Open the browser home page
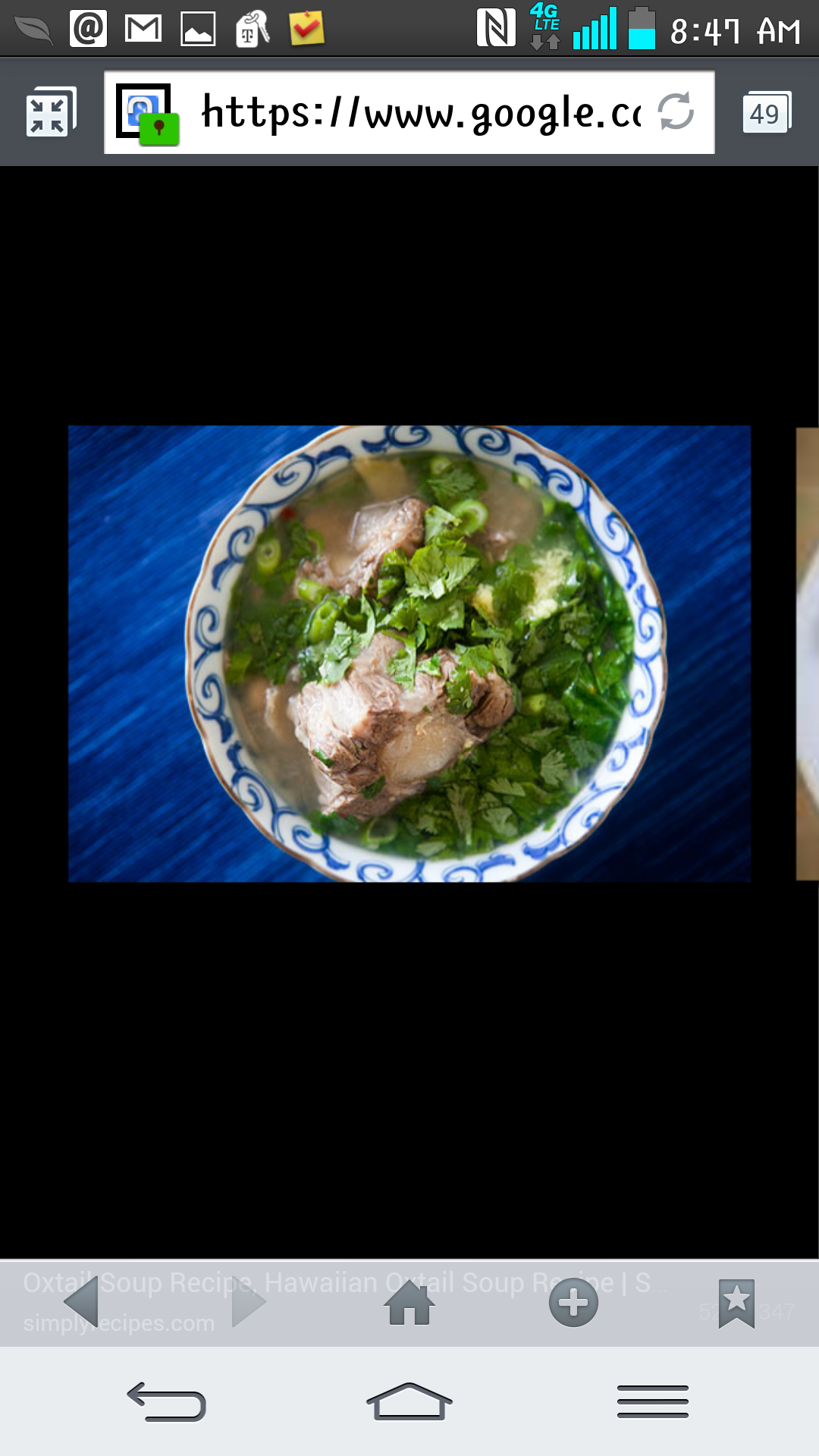 409,1302
